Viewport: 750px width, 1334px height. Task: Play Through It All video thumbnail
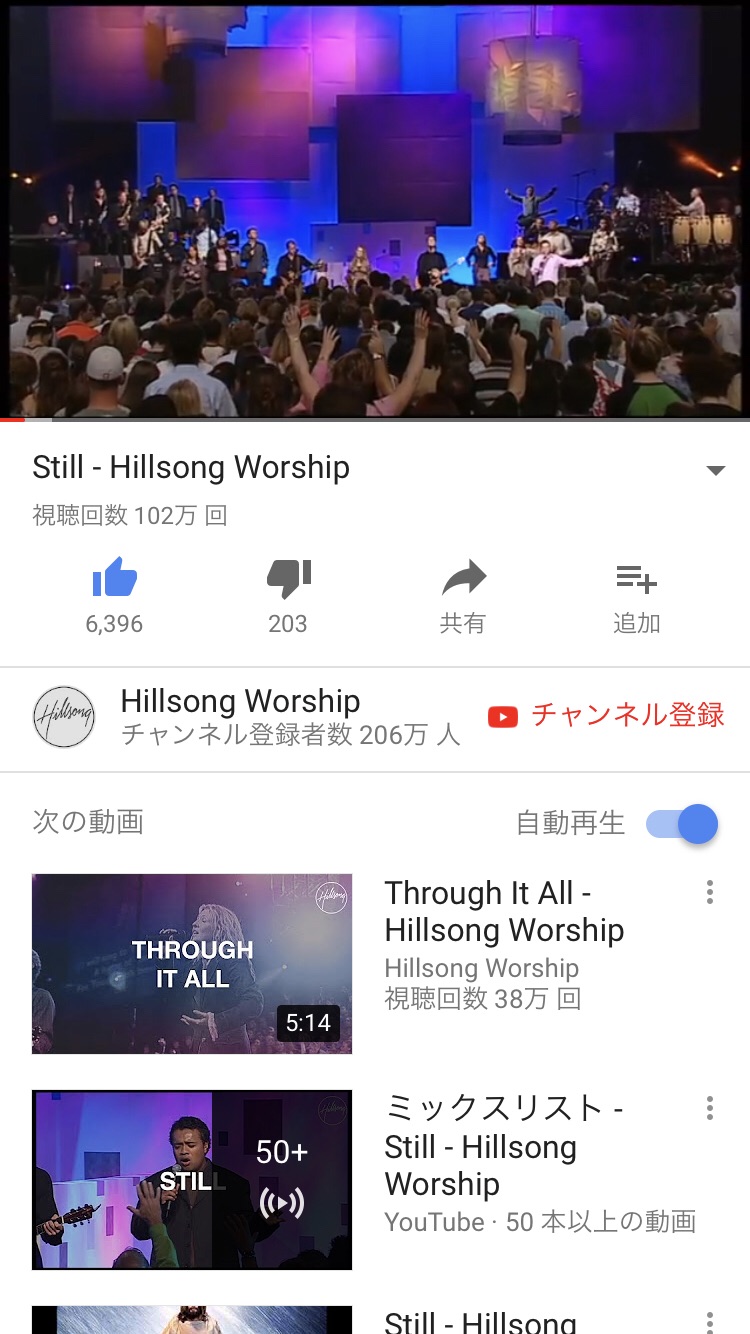point(192,963)
